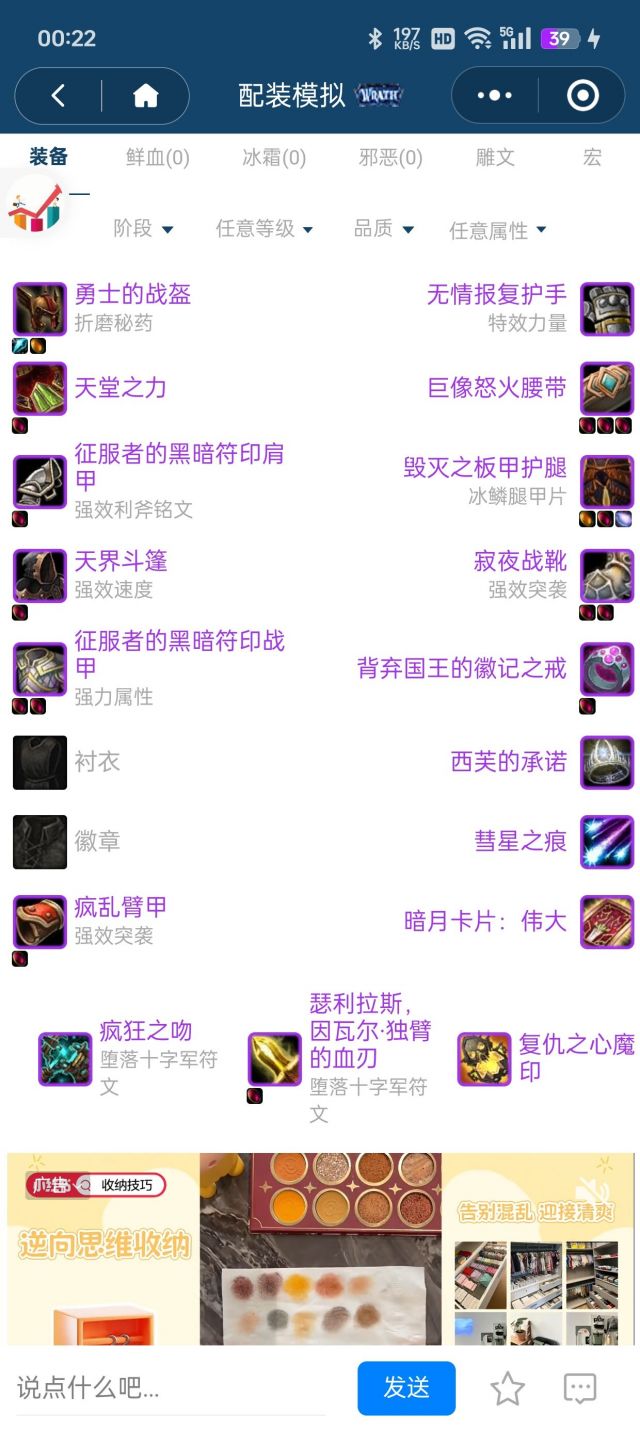
Task: Open the 任意属性 dropdown
Action: pos(497,231)
